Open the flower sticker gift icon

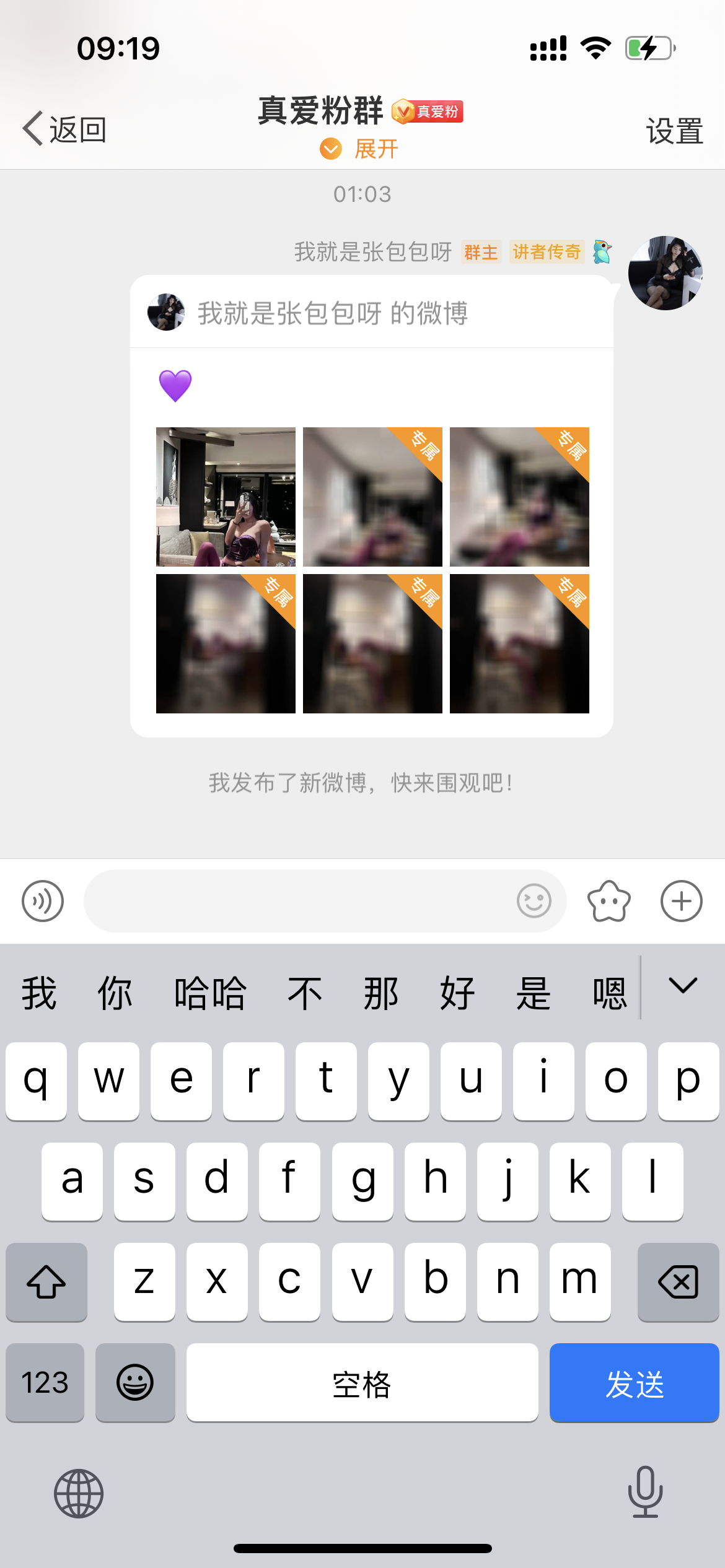(x=609, y=901)
